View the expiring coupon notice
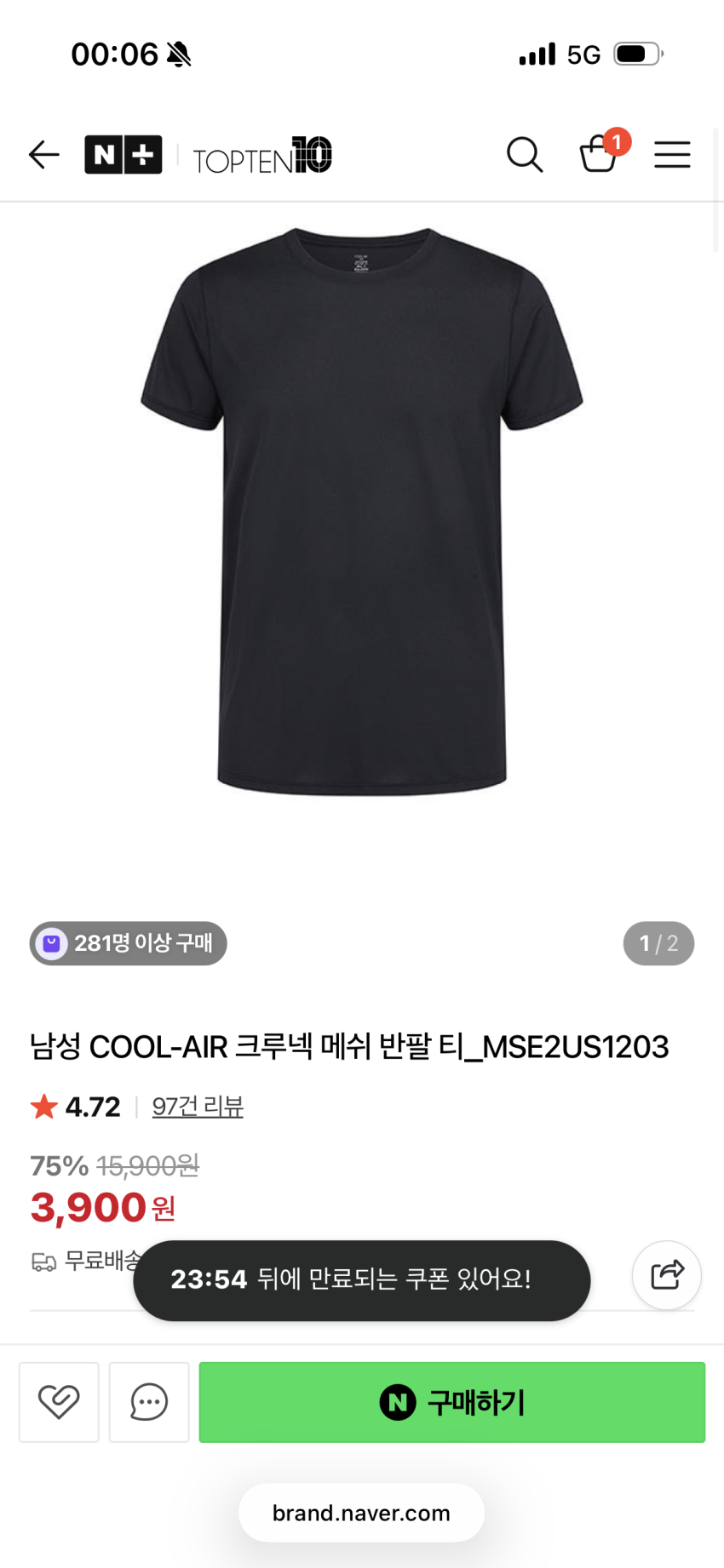Image resolution: width=724 pixels, height=1568 pixels. tap(361, 1279)
